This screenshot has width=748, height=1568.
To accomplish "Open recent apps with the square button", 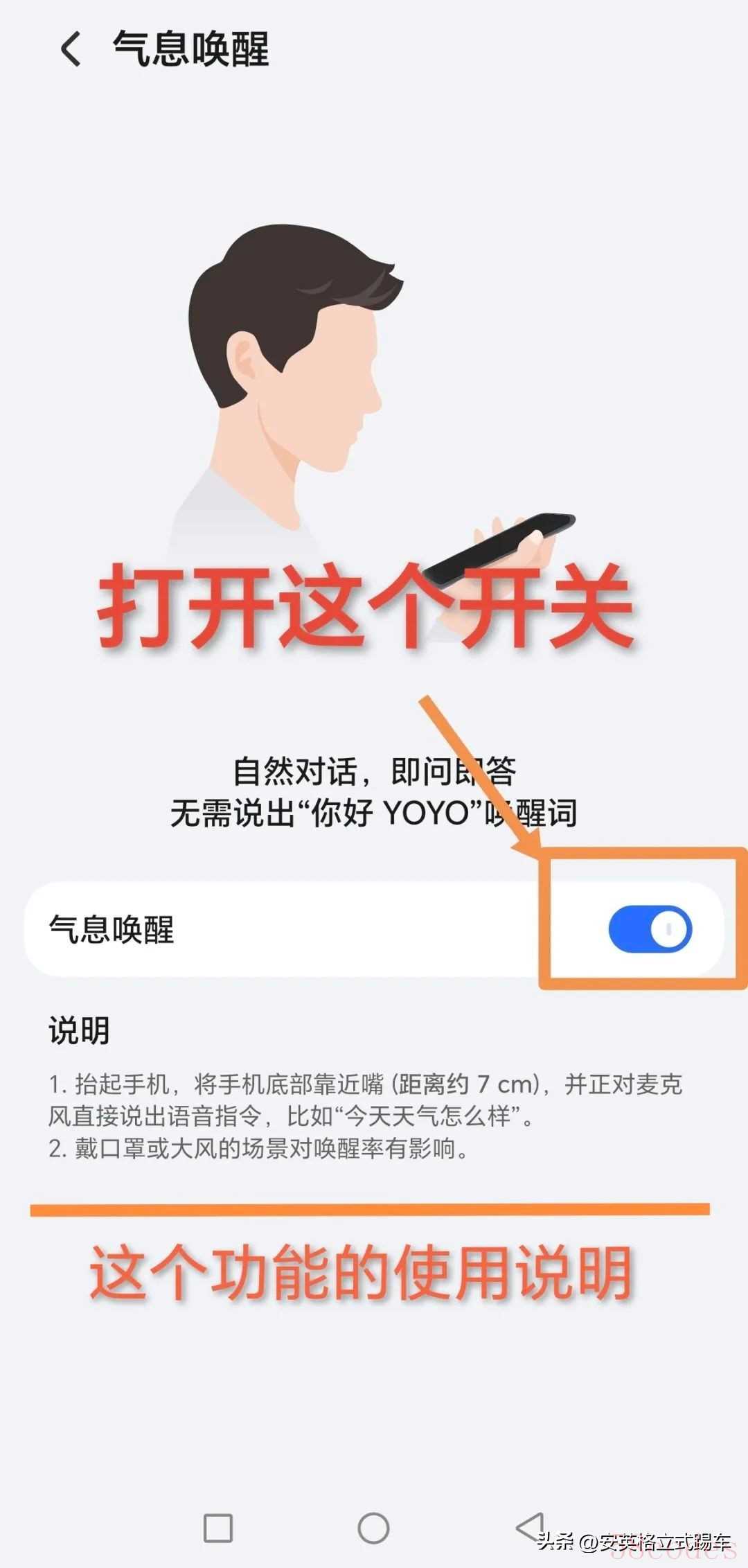I will pos(218,1528).
